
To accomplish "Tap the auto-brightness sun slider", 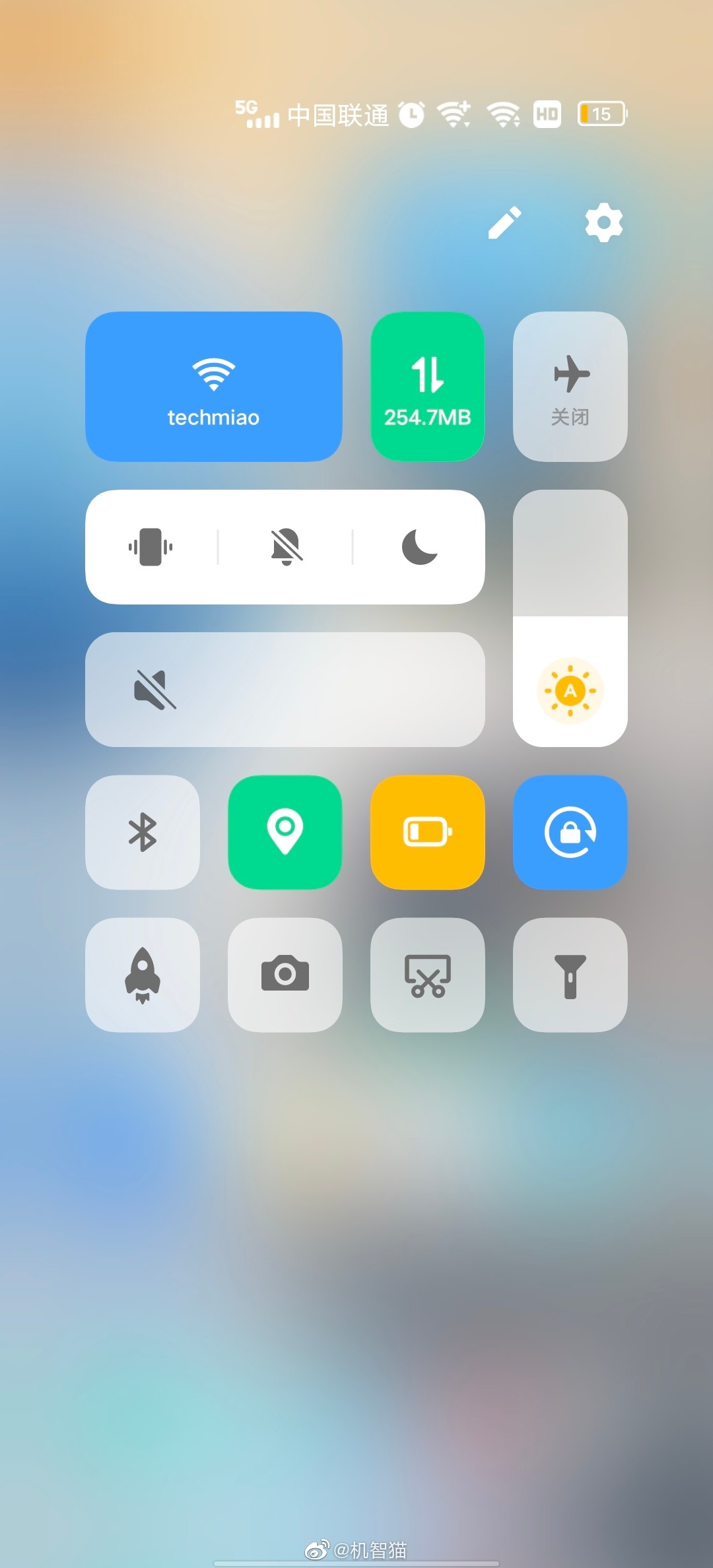I will point(570,690).
